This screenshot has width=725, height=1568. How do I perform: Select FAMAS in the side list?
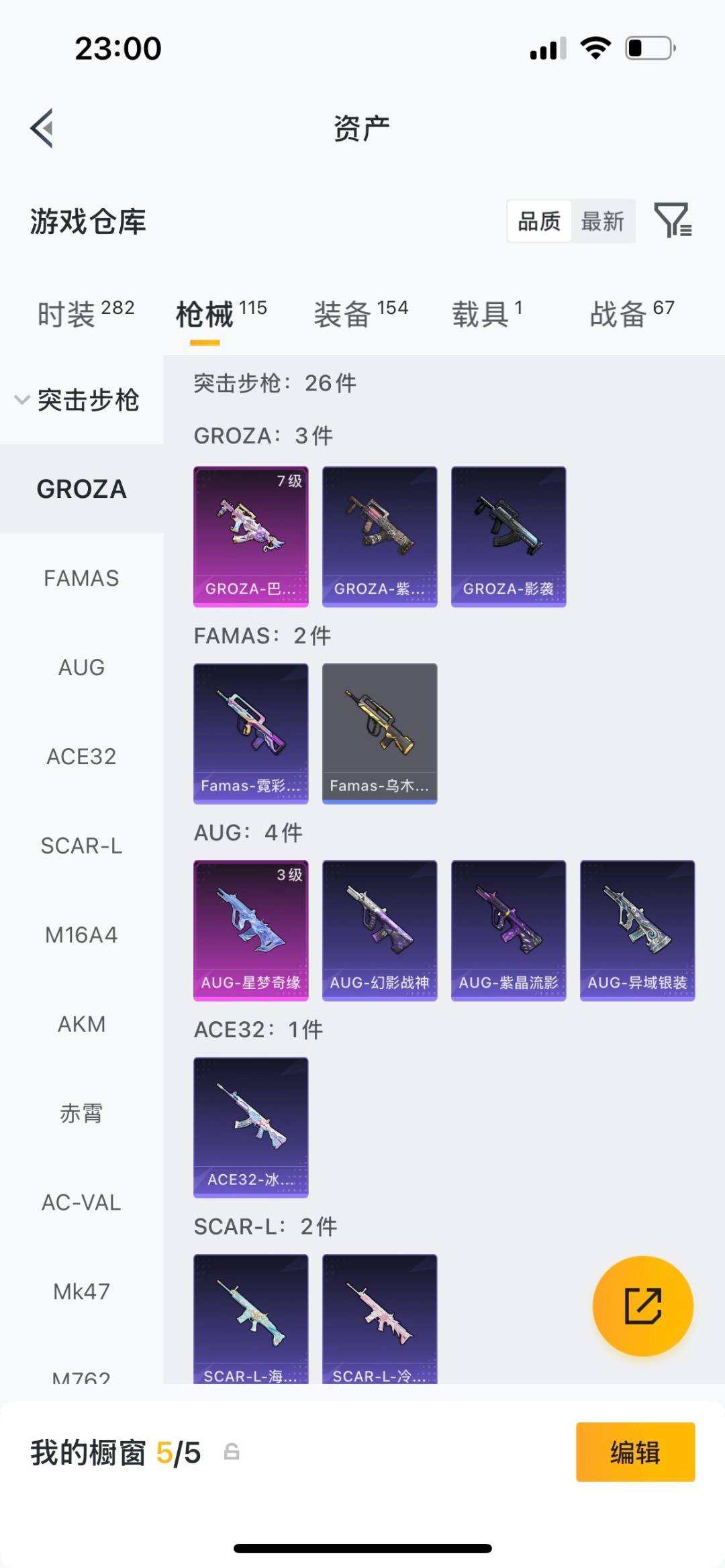coord(81,578)
